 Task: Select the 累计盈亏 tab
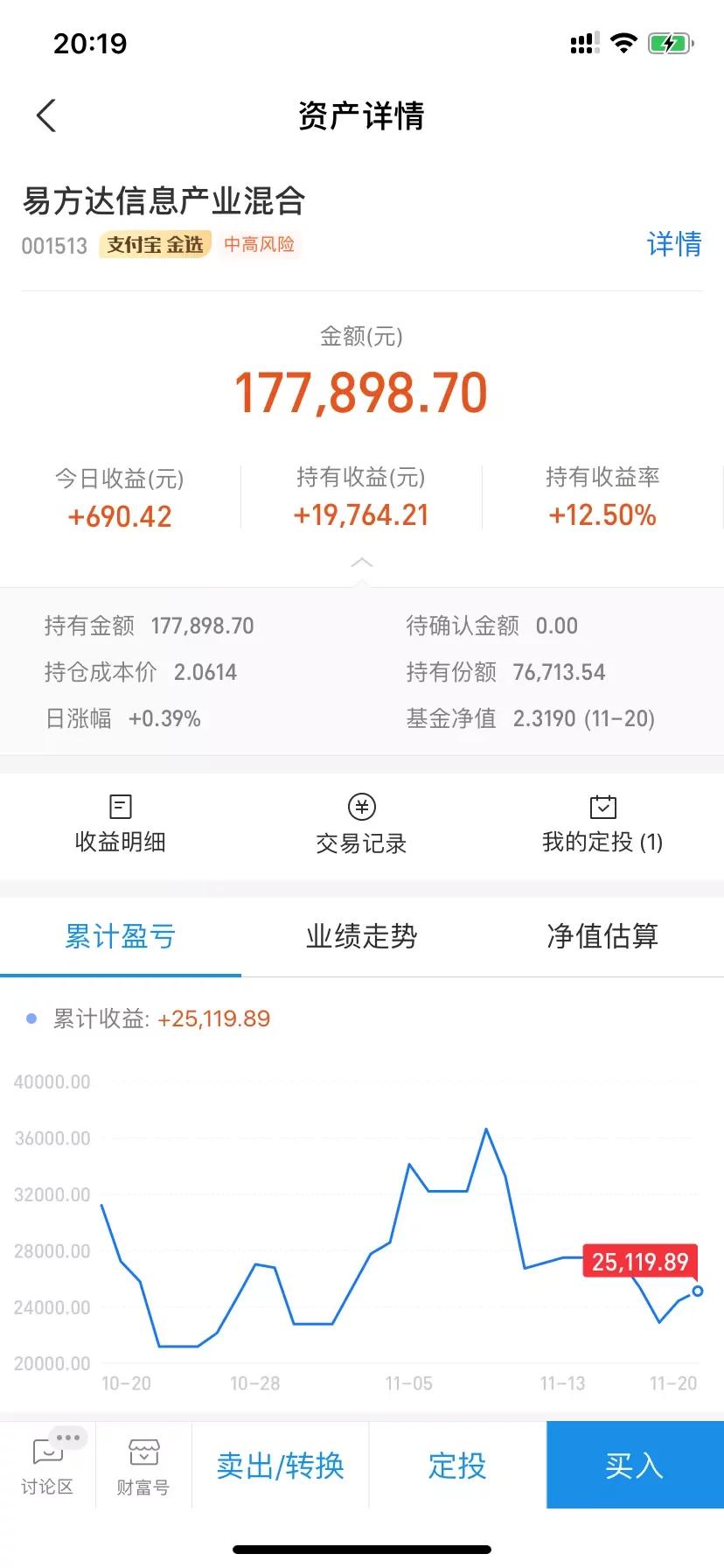[121, 936]
